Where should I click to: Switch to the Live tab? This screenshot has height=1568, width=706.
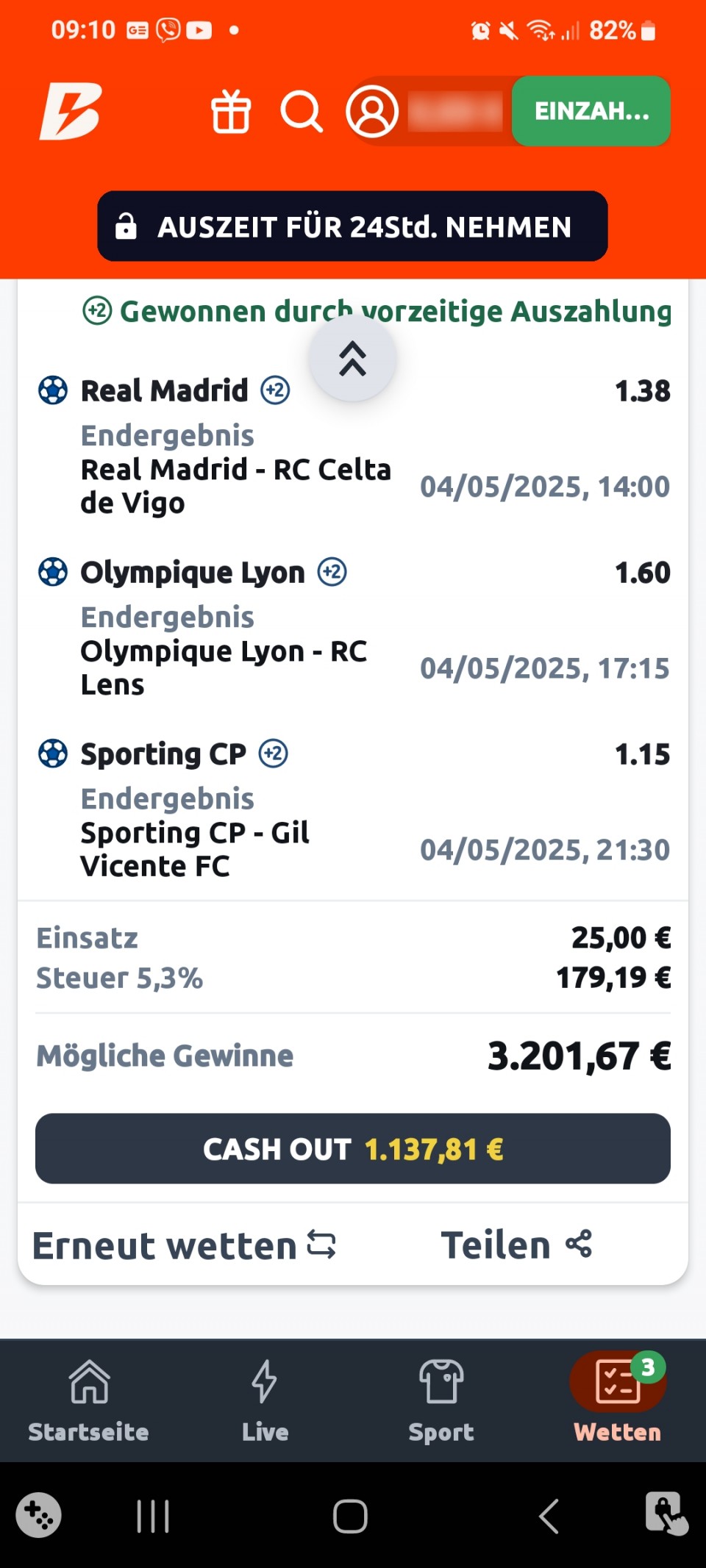[x=265, y=1400]
